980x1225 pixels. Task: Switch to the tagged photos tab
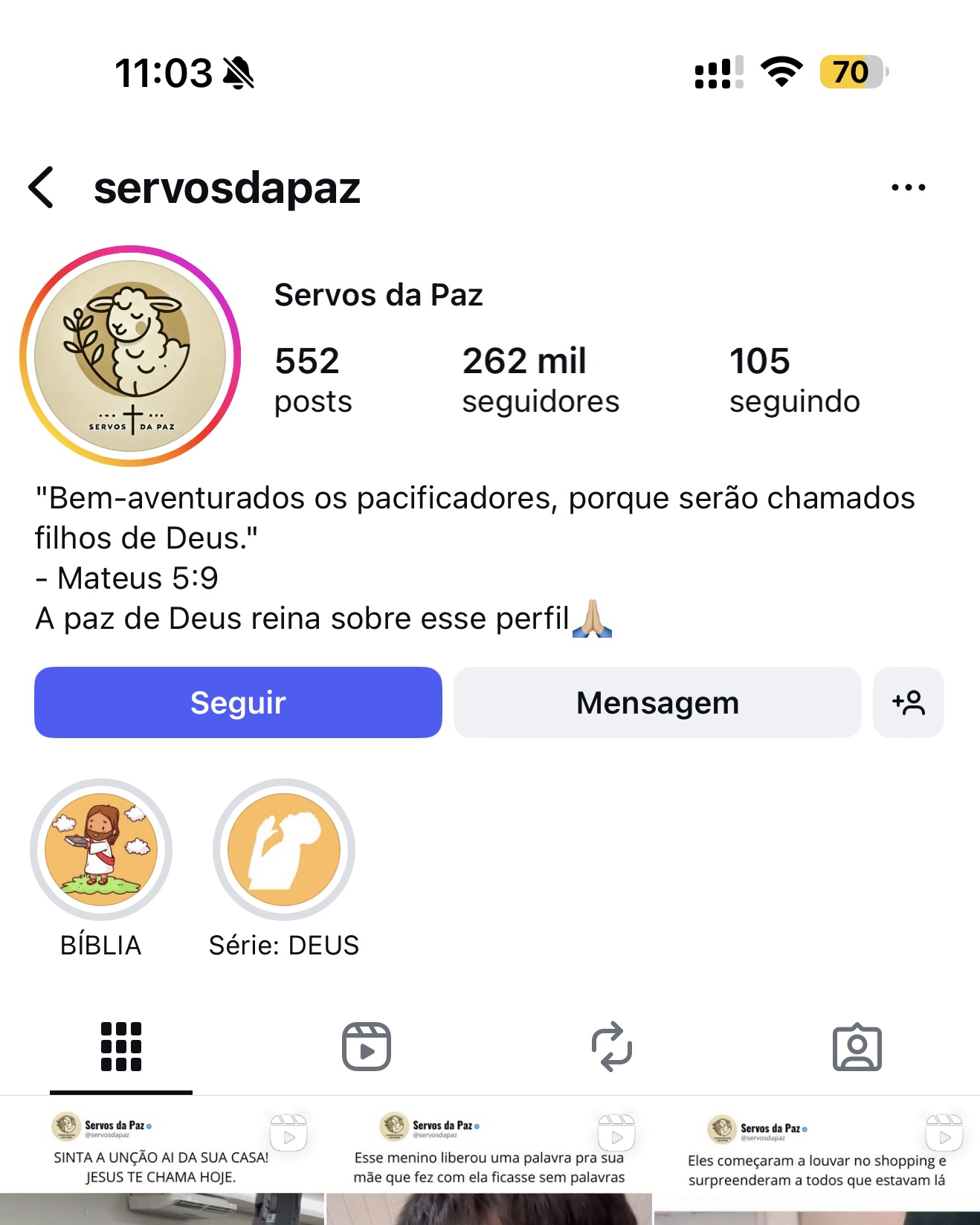click(857, 1047)
